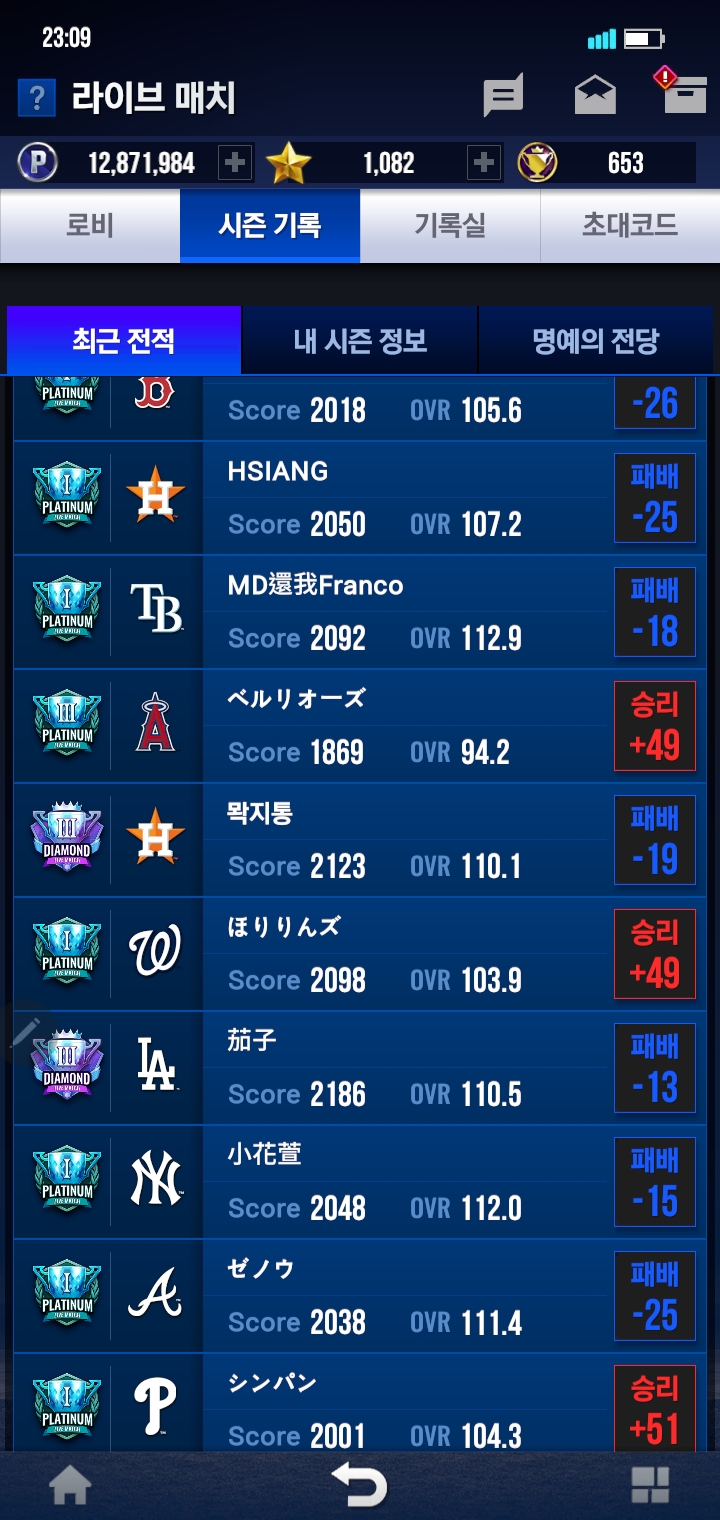Go back with the return arrow
The height and width of the screenshot is (1520, 720).
(x=360, y=1487)
